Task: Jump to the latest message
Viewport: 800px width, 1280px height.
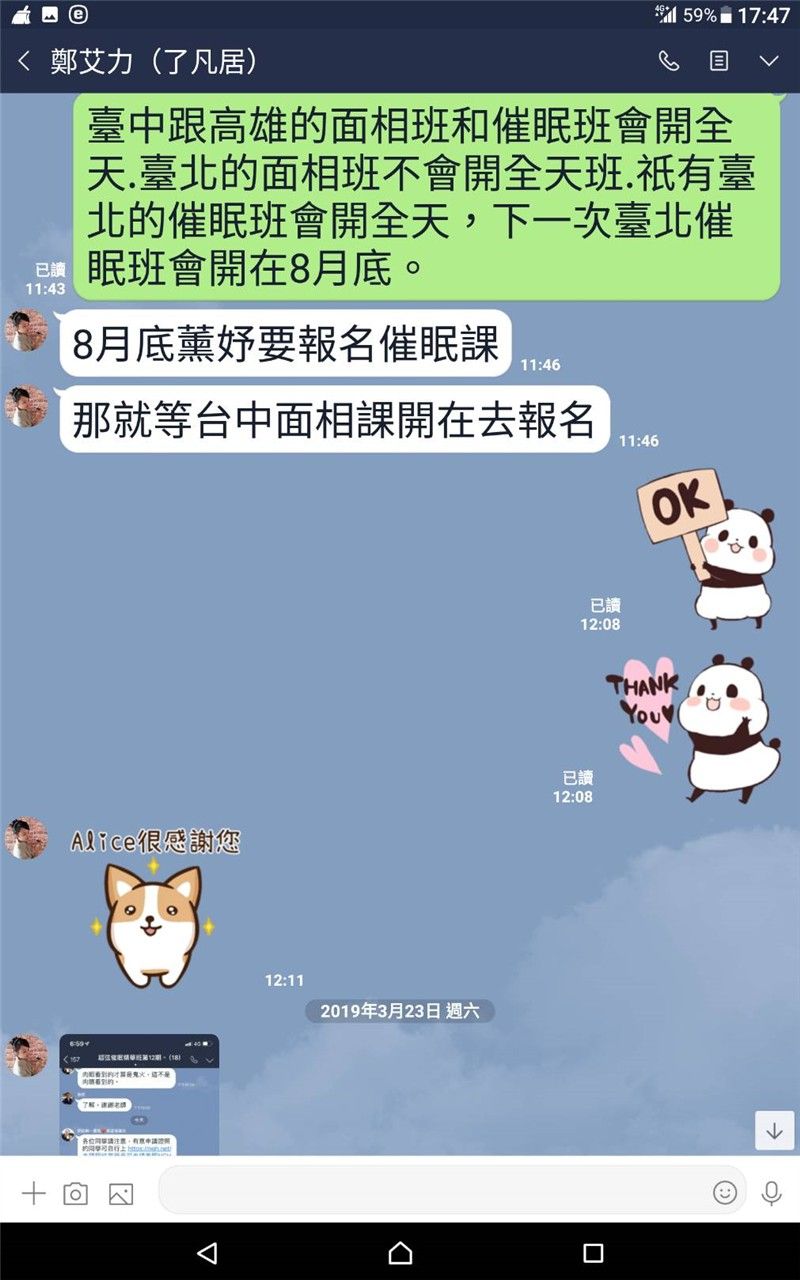Action: [774, 1130]
